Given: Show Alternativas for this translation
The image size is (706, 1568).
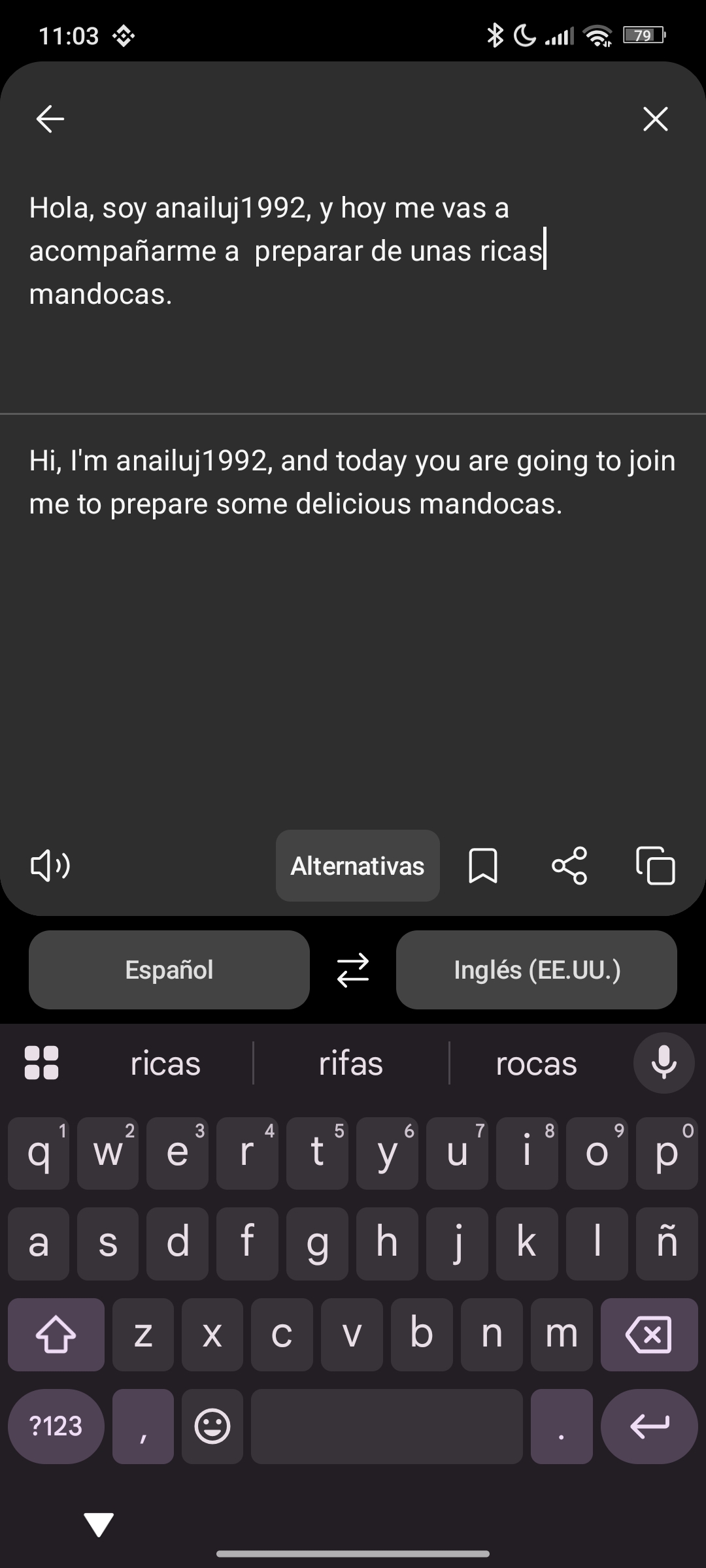Looking at the screenshot, I should 358,866.
